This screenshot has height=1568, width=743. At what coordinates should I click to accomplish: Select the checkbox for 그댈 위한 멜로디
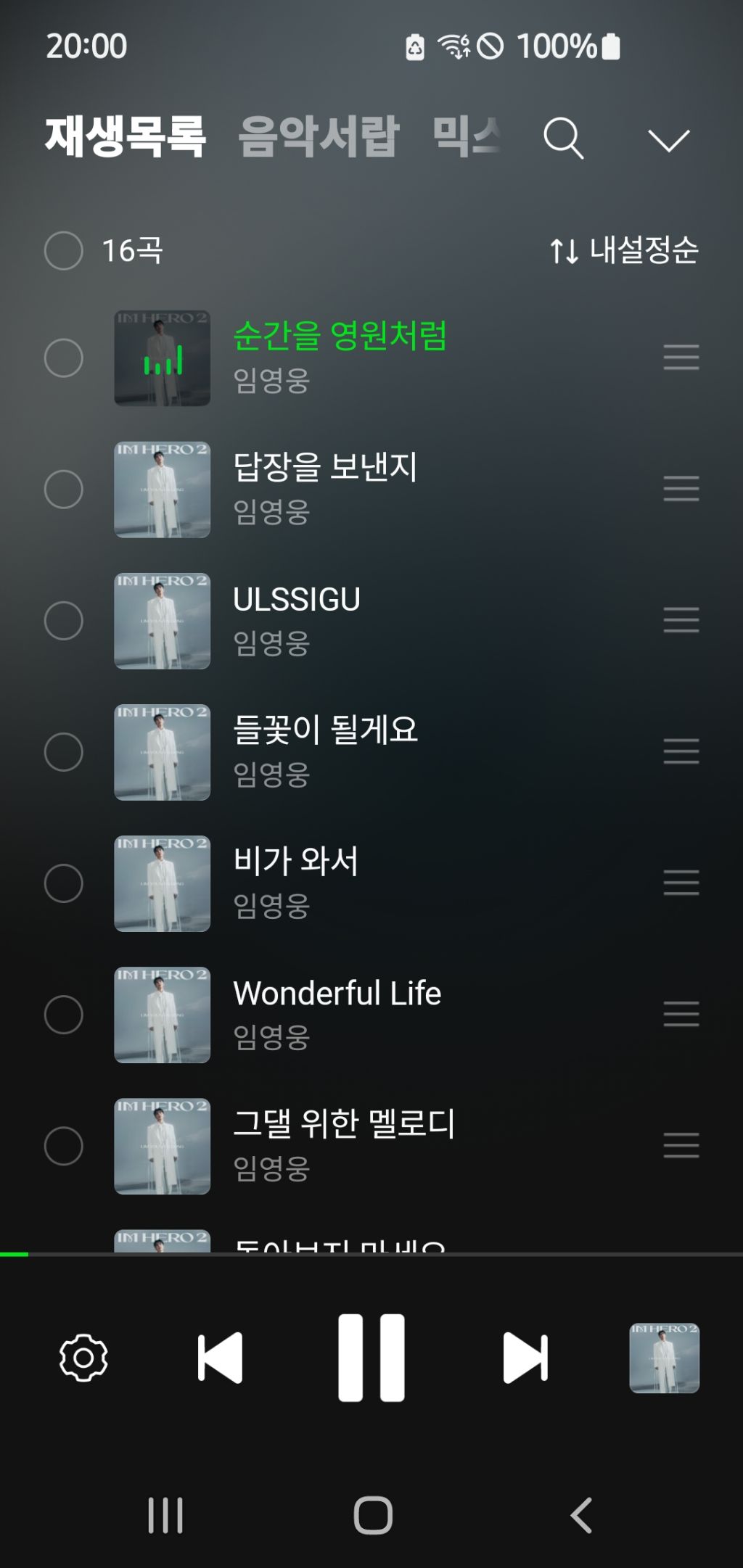click(64, 1146)
